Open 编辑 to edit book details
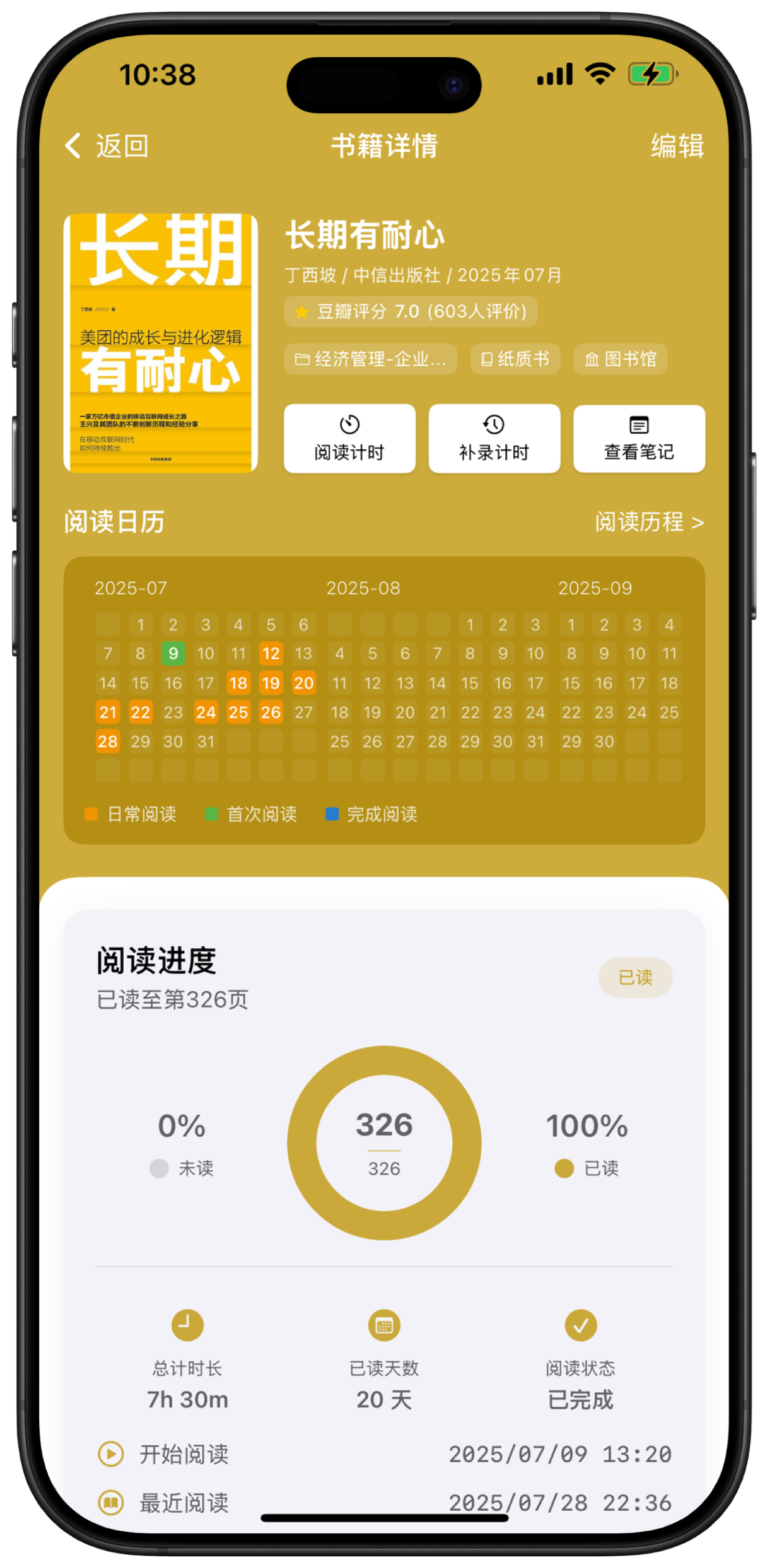The image size is (769, 1568). click(677, 146)
